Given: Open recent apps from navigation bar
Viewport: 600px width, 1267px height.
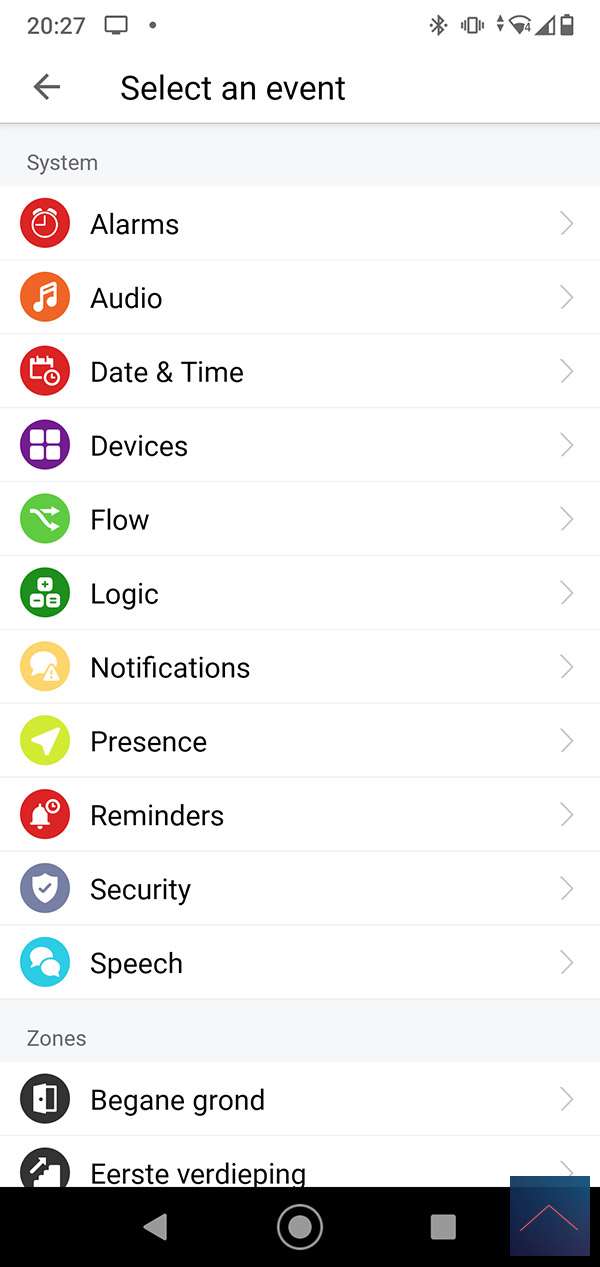Looking at the screenshot, I should [x=442, y=1227].
